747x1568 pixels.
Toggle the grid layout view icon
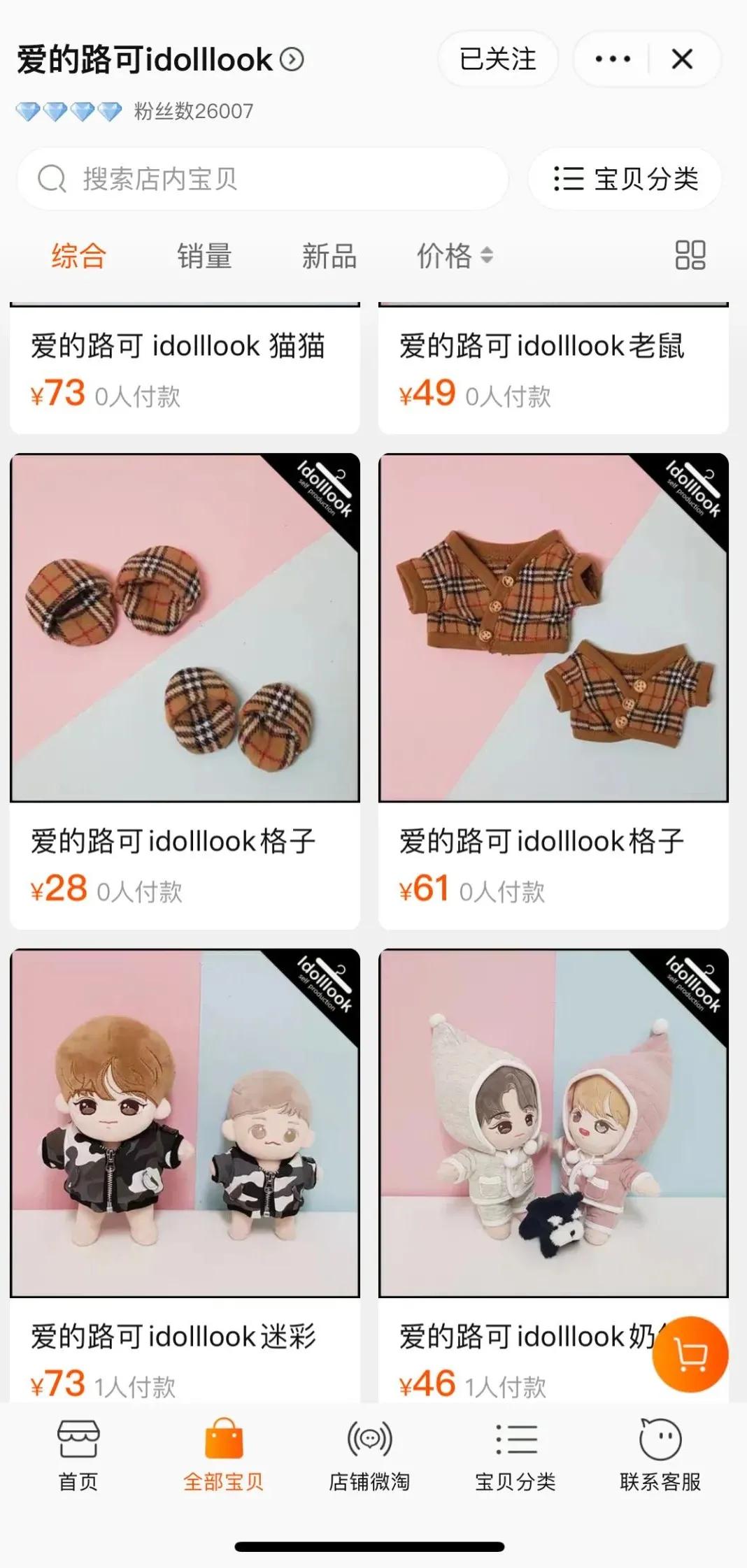[690, 255]
